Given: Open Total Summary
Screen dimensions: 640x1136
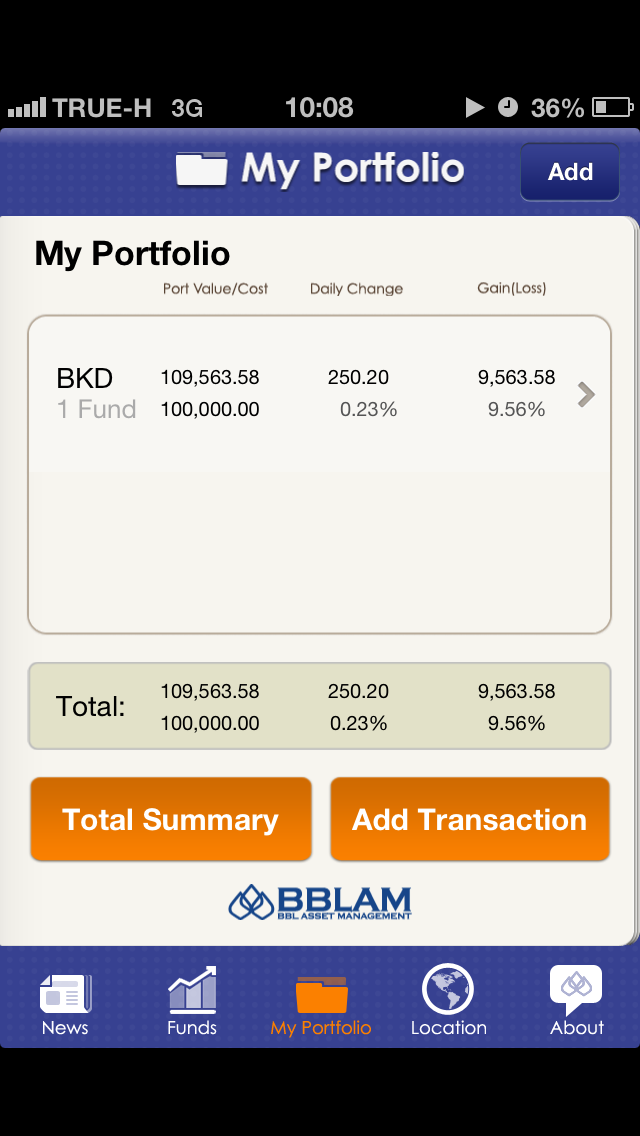Looking at the screenshot, I should (171, 819).
